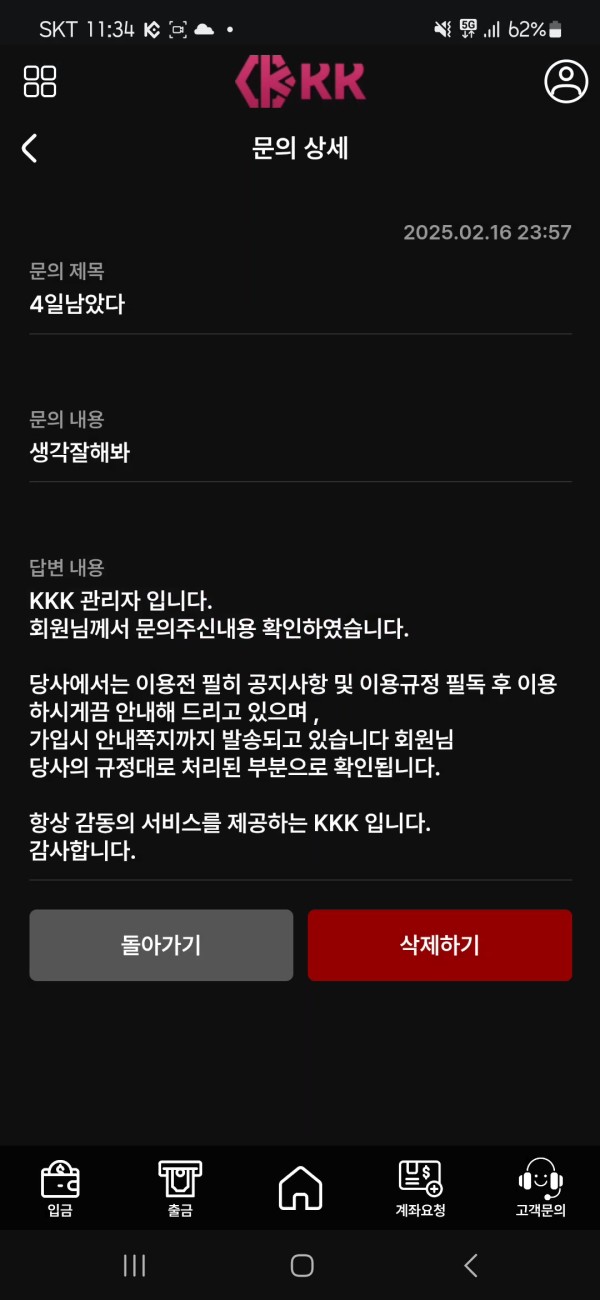Go to the home tab
This screenshot has height=1300, width=600.
[300, 1188]
